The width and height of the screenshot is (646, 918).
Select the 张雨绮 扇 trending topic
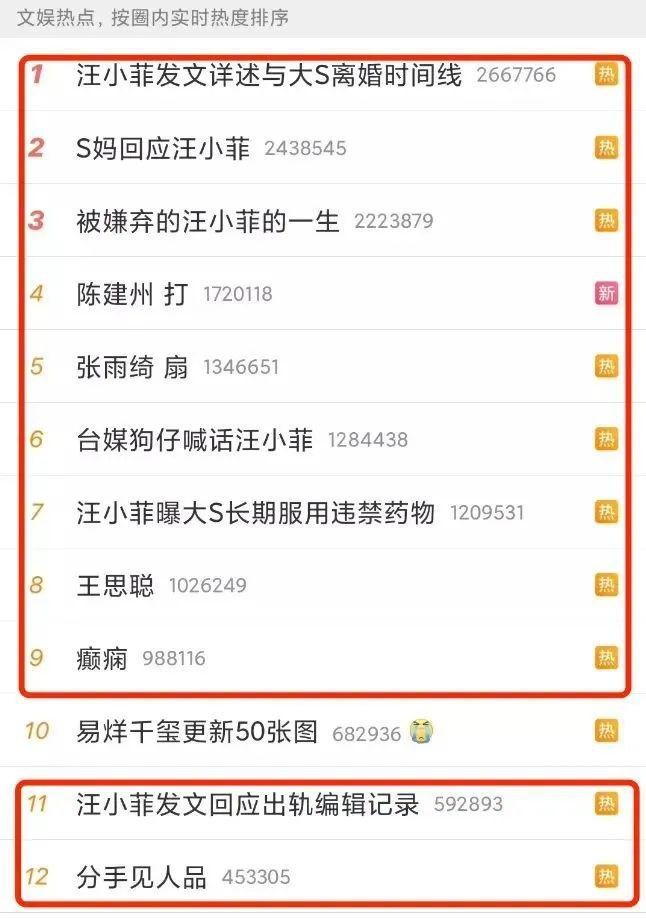[132, 367]
